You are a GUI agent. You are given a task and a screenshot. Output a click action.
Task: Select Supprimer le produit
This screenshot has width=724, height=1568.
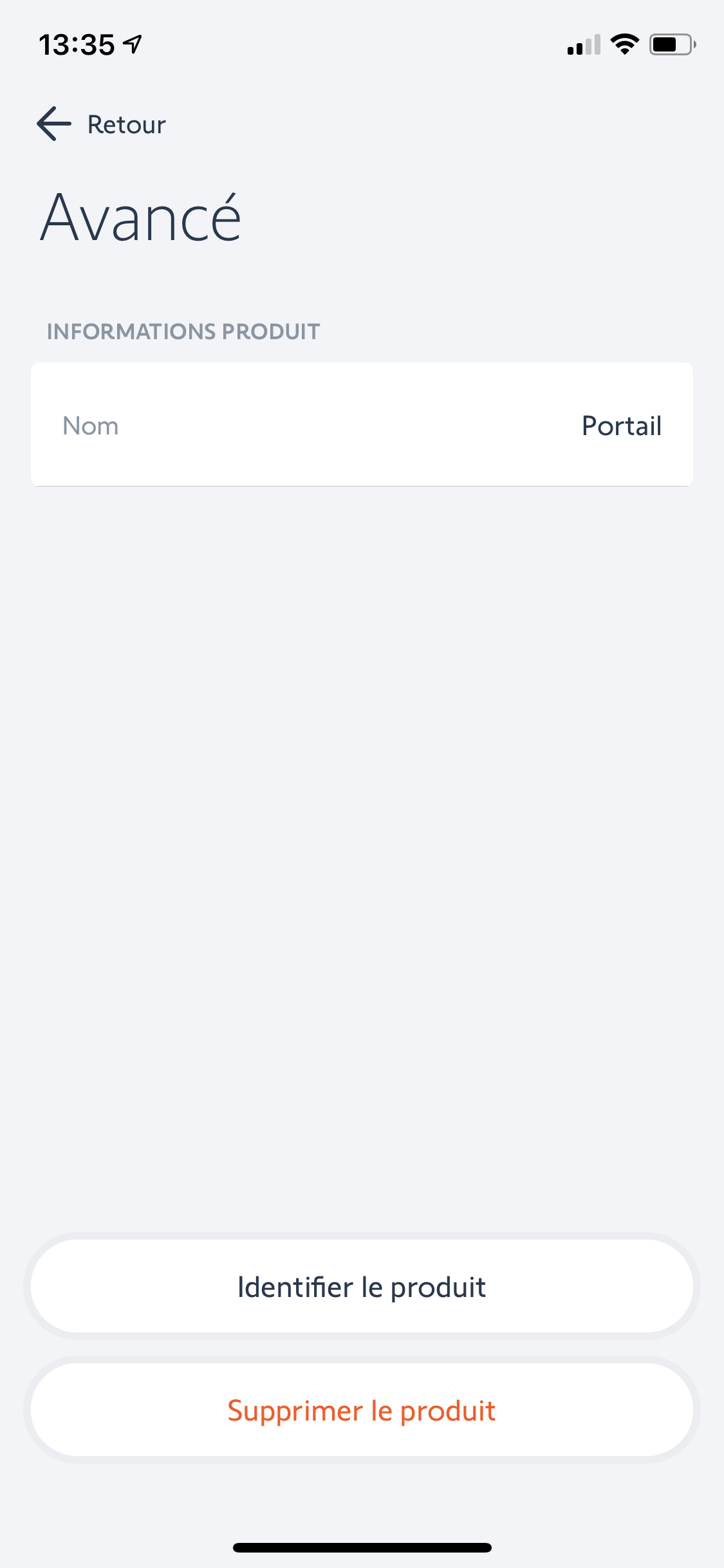pos(362,1411)
